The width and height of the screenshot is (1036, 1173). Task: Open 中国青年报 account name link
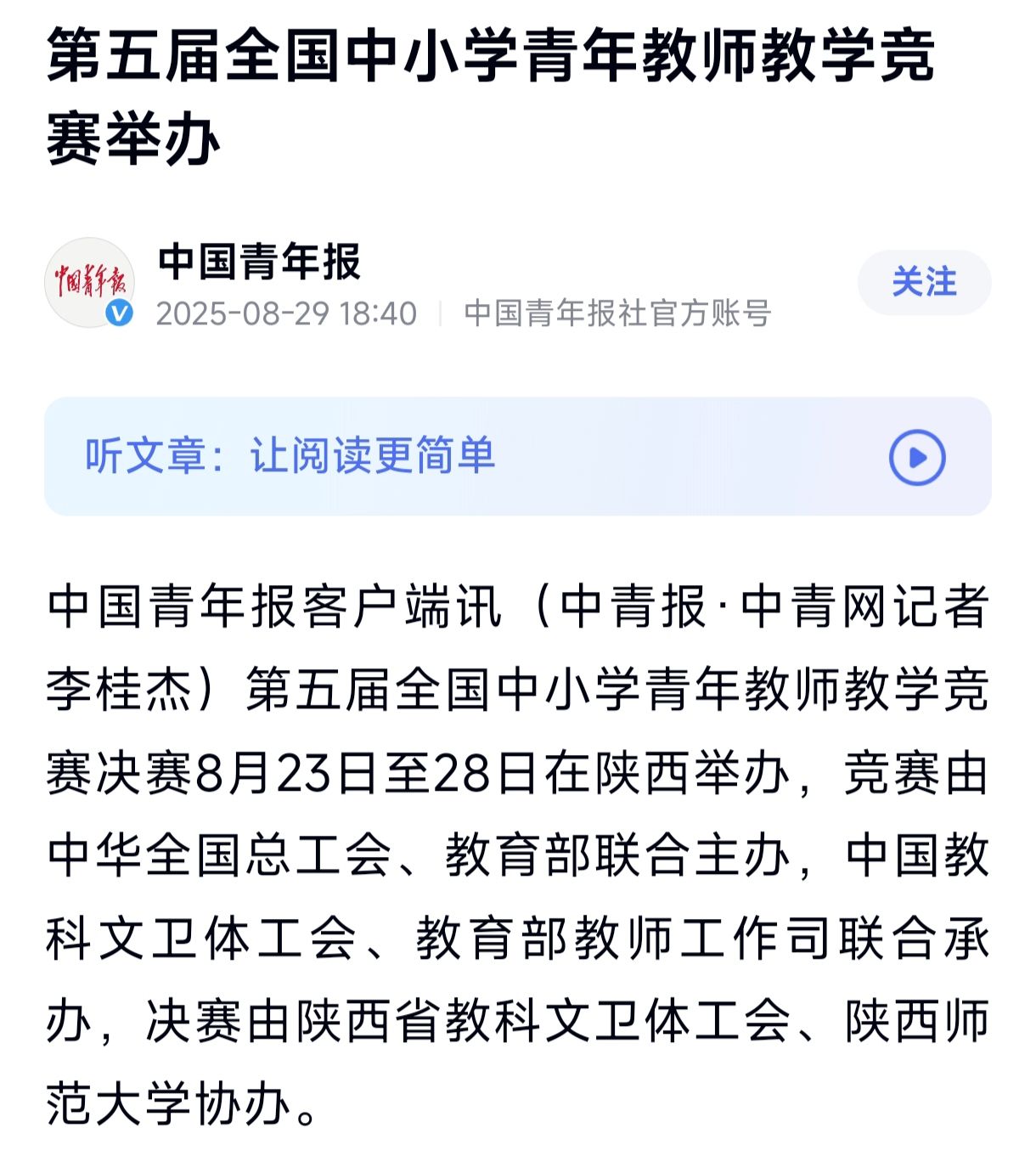pos(260,262)
